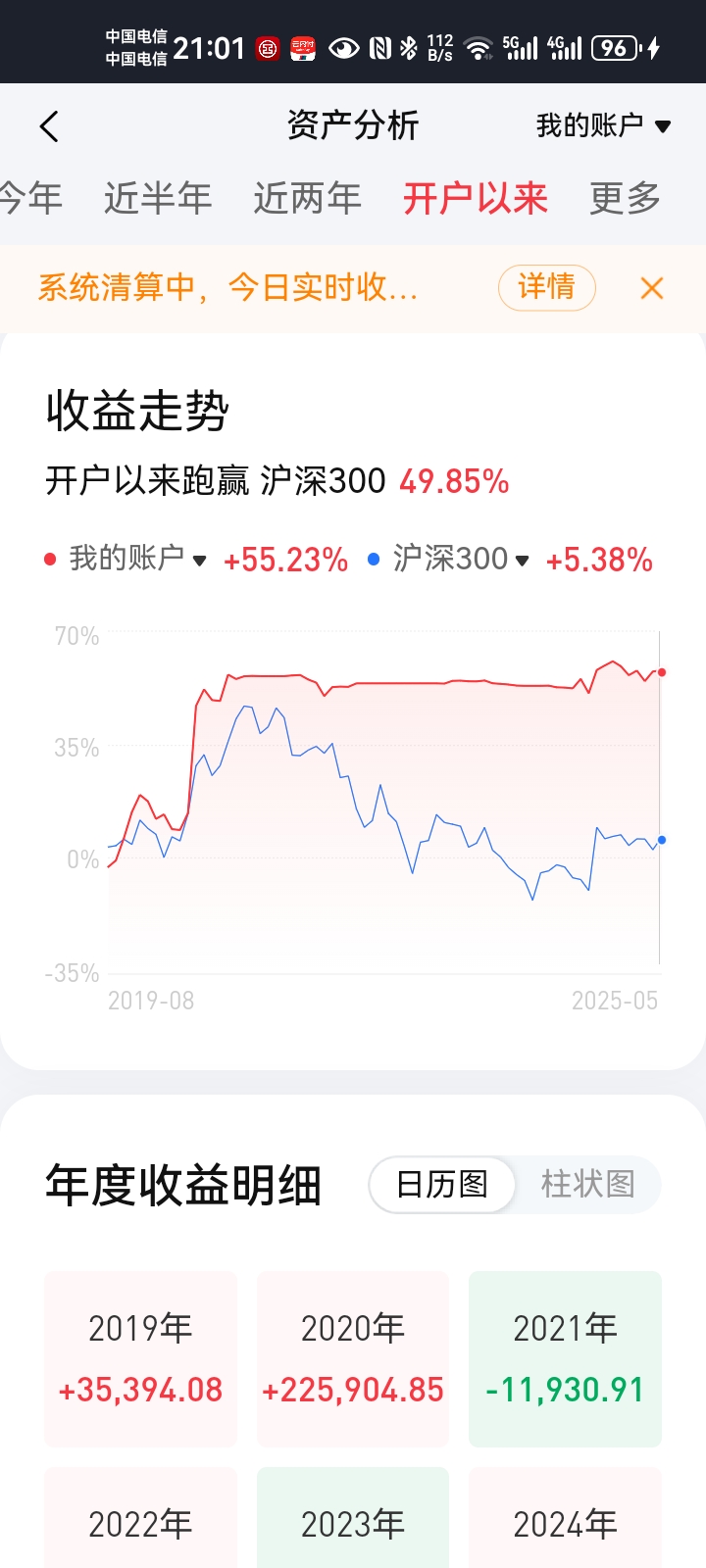
Task: Switch to the 近两年 tab
Action: click(307, 198)
